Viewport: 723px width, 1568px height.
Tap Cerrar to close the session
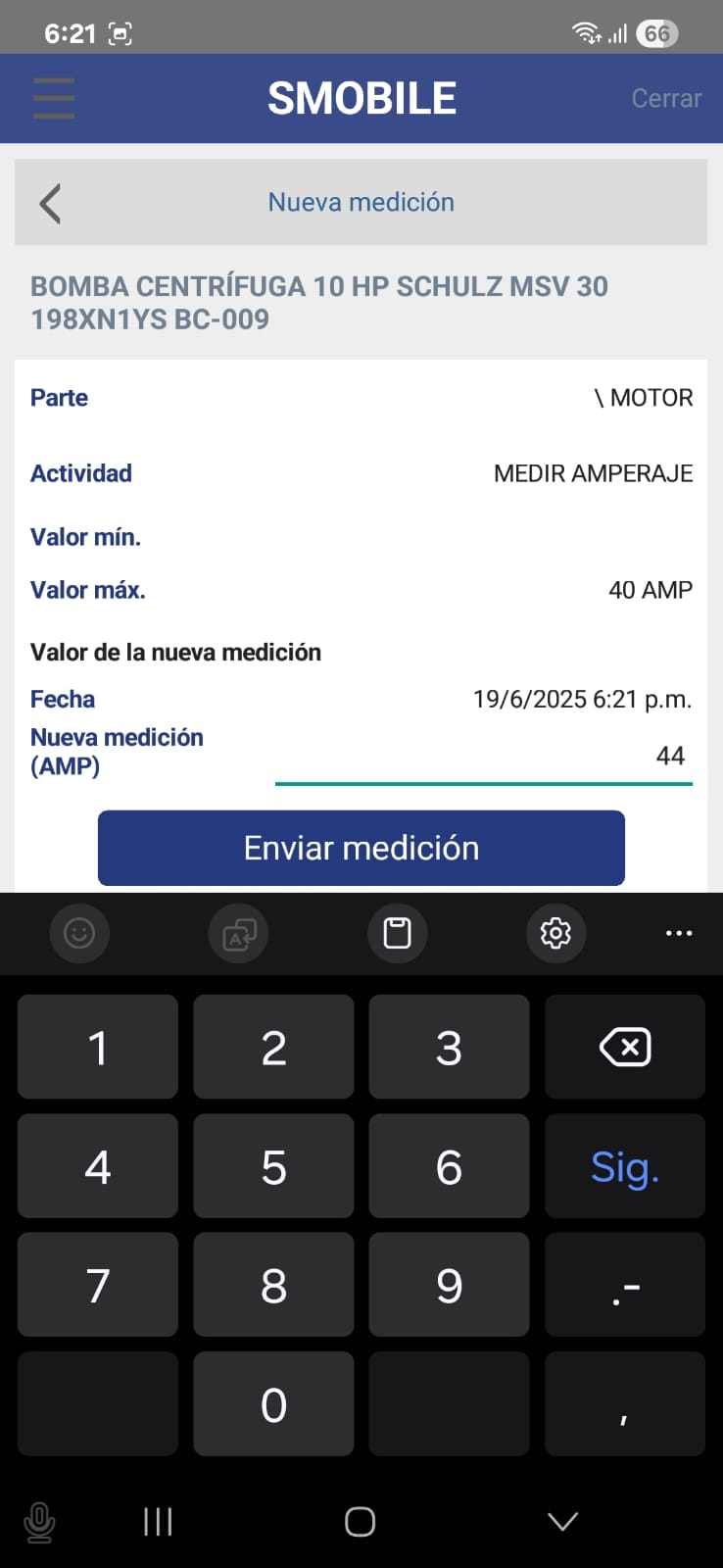pyautogui.click(x=666, y=98)
